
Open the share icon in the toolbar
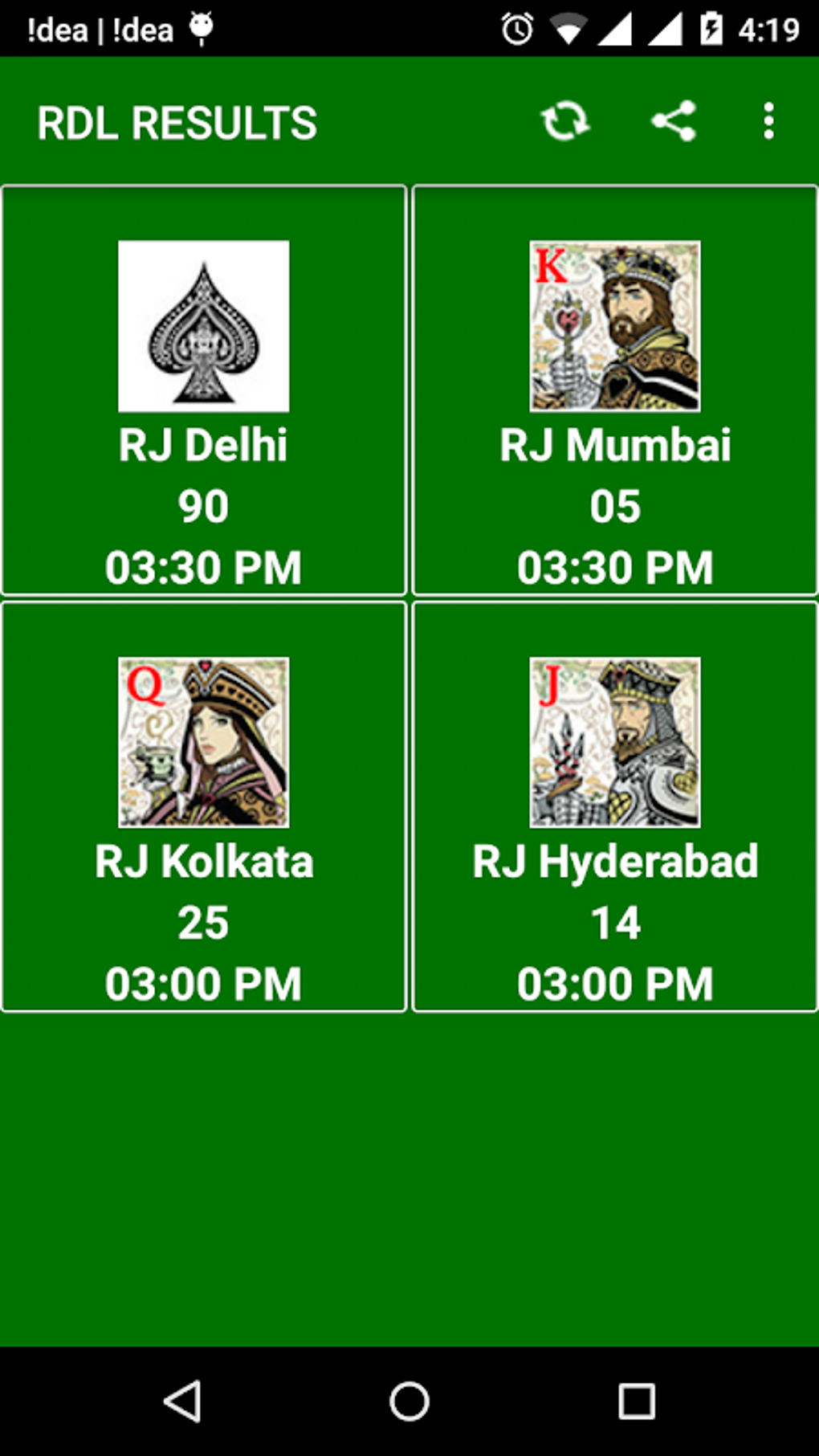coord(673,121)
